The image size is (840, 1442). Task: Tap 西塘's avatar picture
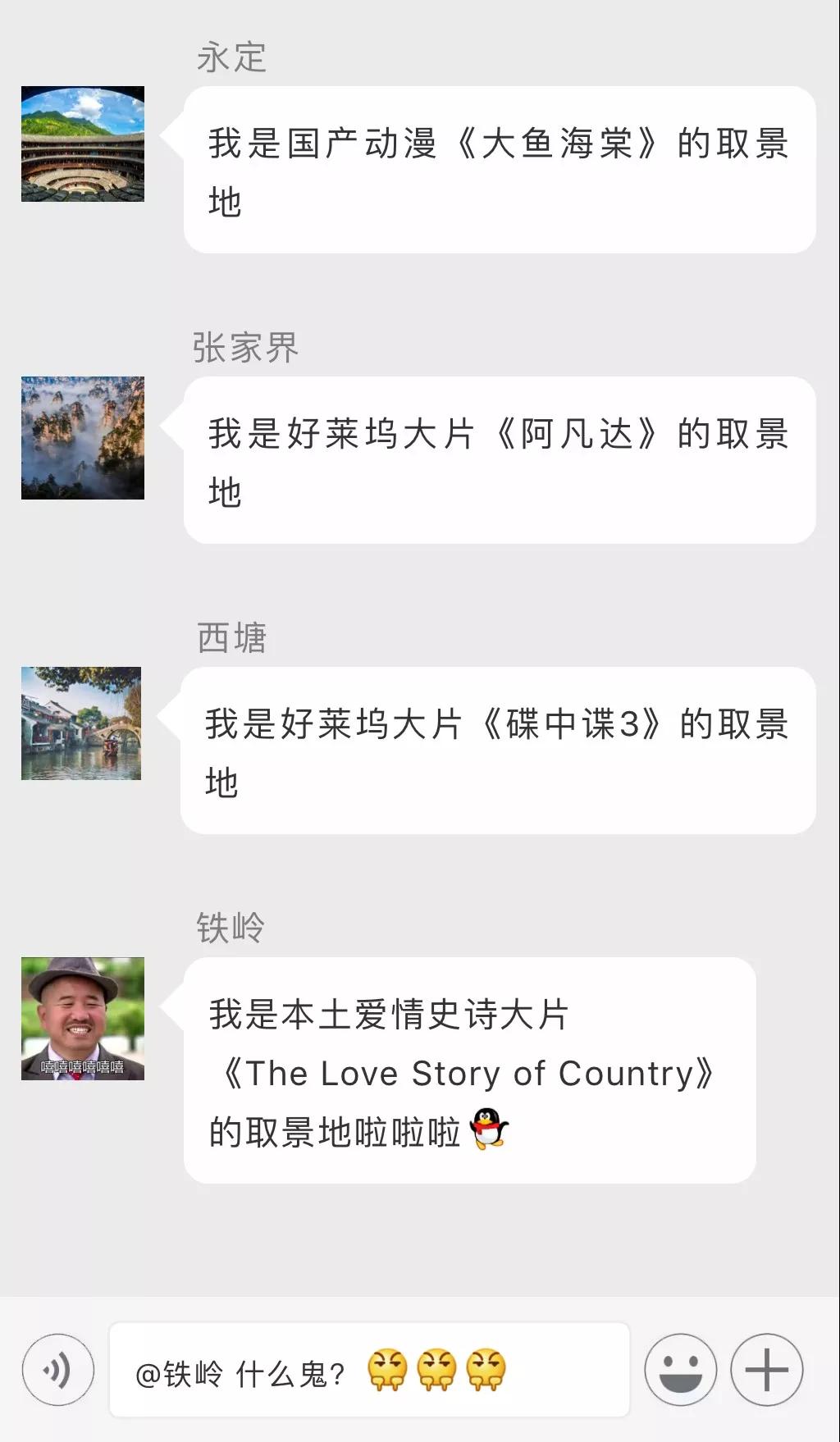click(81, 723)
